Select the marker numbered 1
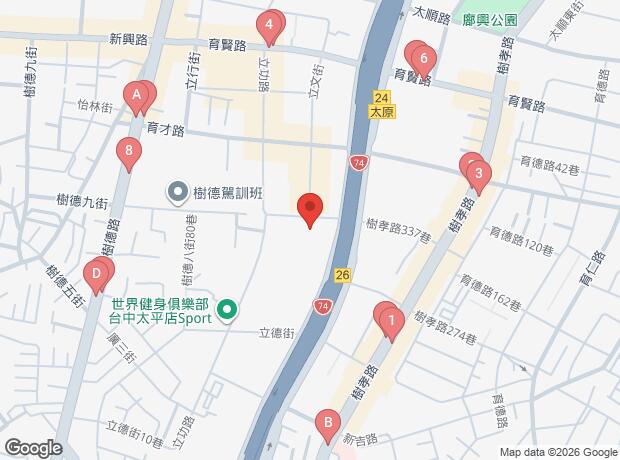Viewport: 620px width, 460px height. (392, 322)
